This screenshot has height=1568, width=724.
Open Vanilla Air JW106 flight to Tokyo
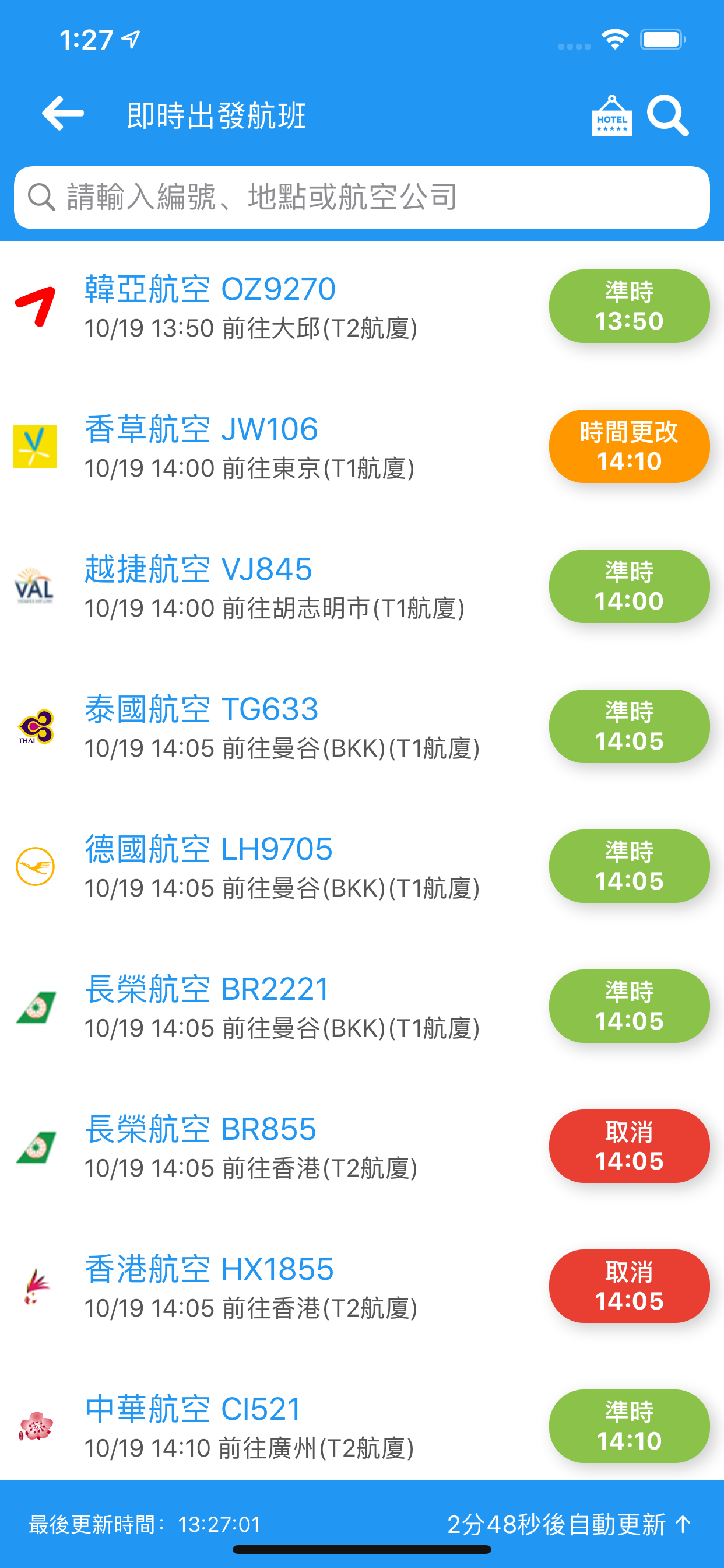[362, 447]
